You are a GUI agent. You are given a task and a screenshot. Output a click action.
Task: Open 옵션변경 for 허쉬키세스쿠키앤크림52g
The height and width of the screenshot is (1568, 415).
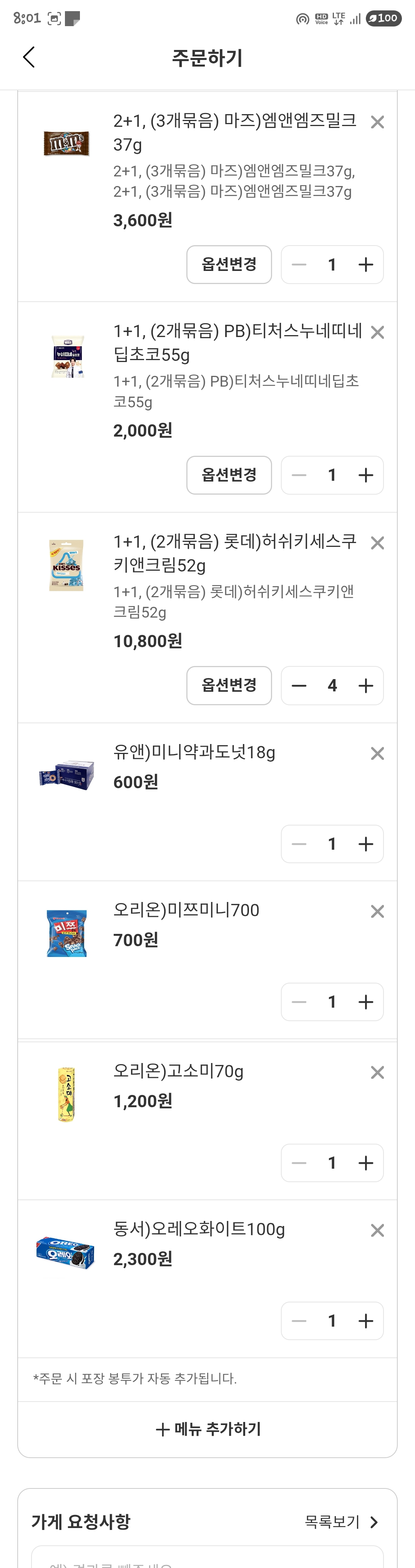[x=229, y=685]
